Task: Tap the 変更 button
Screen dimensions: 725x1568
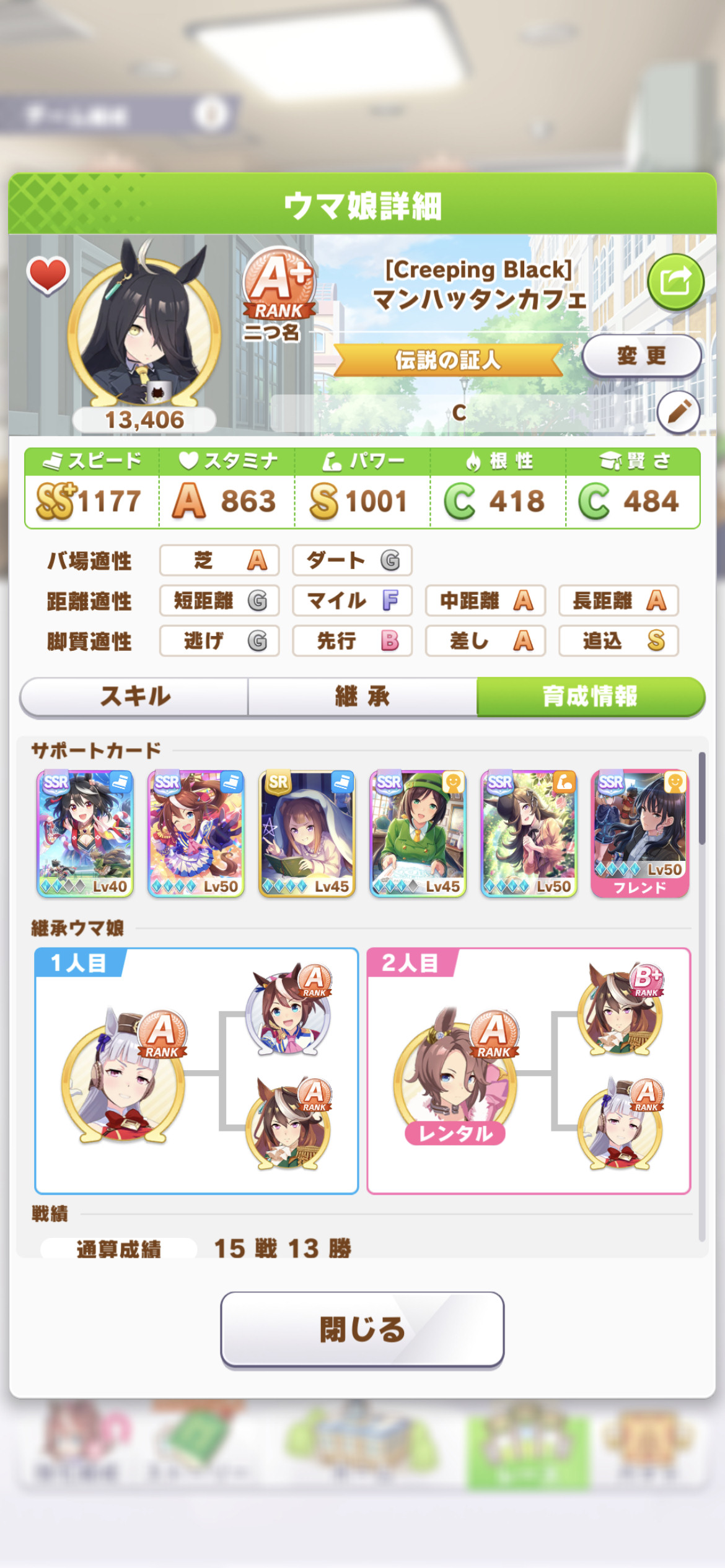Action: pyautogui.click(x=641, y=356)
